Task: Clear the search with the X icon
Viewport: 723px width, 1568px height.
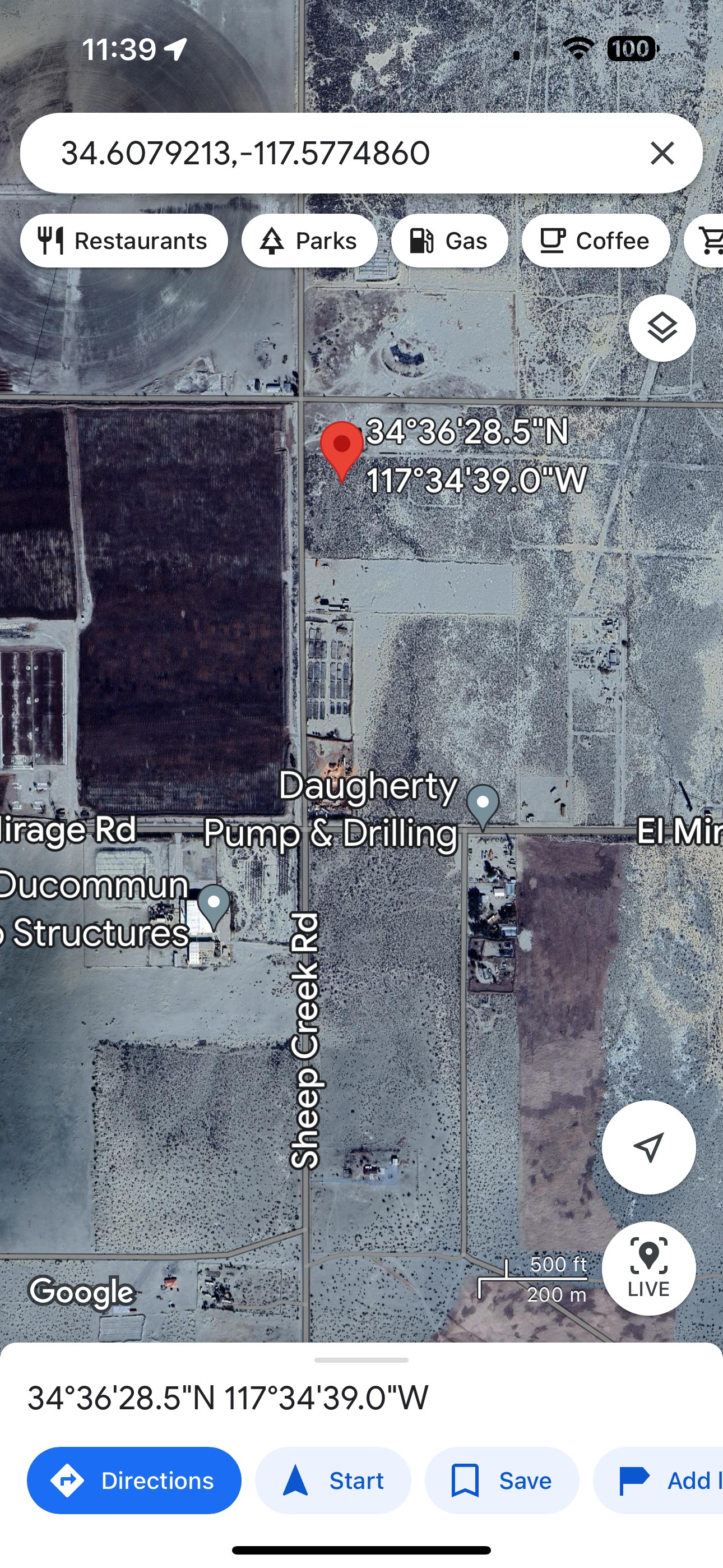Action: 661,153
